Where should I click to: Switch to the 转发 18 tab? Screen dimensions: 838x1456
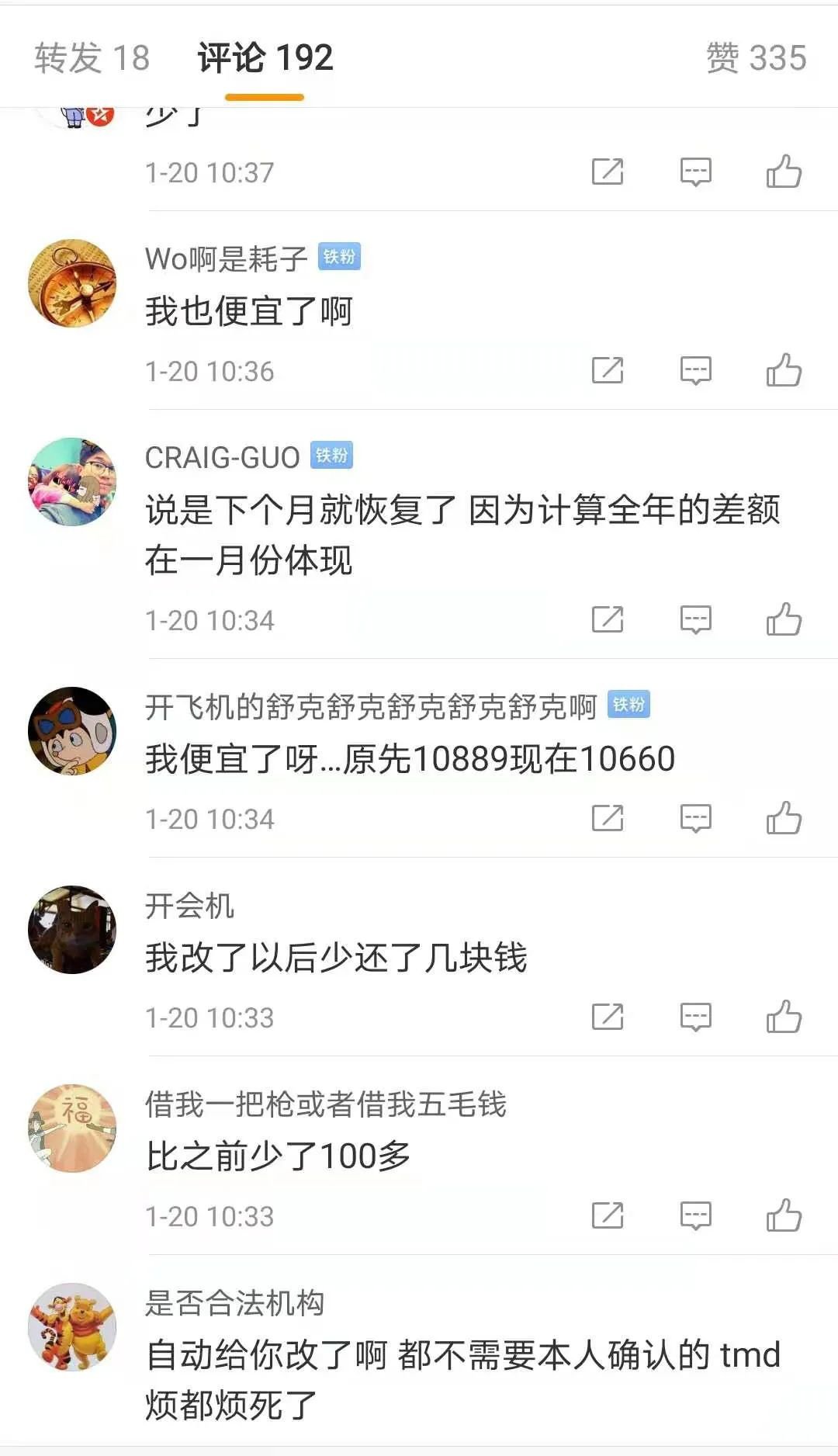[92, 58]
